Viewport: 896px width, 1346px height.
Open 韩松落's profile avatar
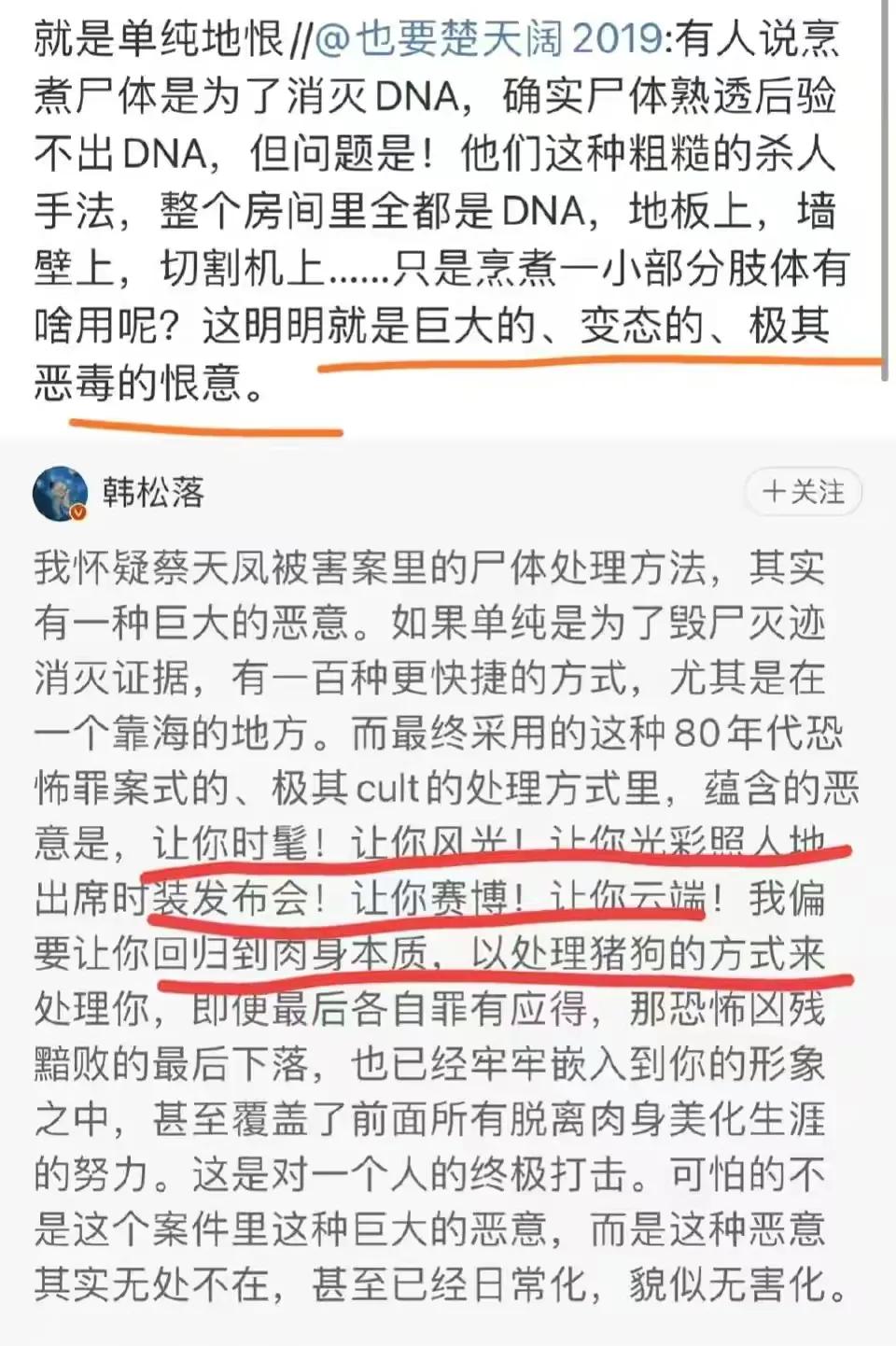point(61,493)
